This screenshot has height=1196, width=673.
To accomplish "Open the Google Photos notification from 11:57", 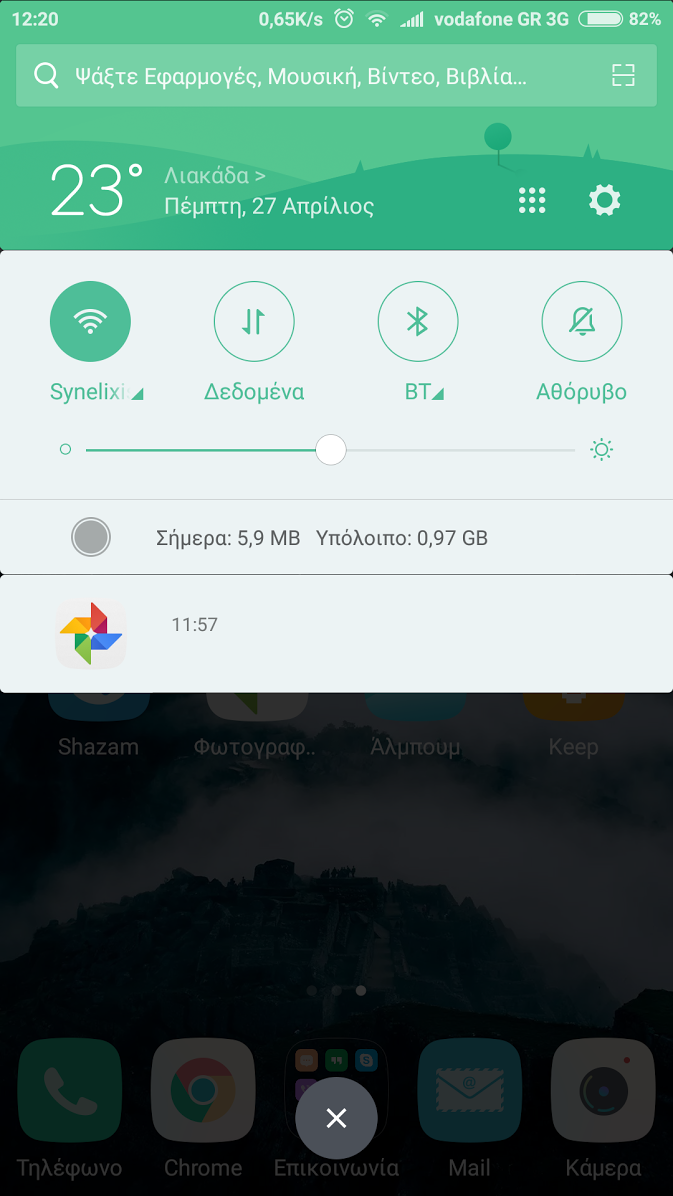I will (x=336, y=634).
